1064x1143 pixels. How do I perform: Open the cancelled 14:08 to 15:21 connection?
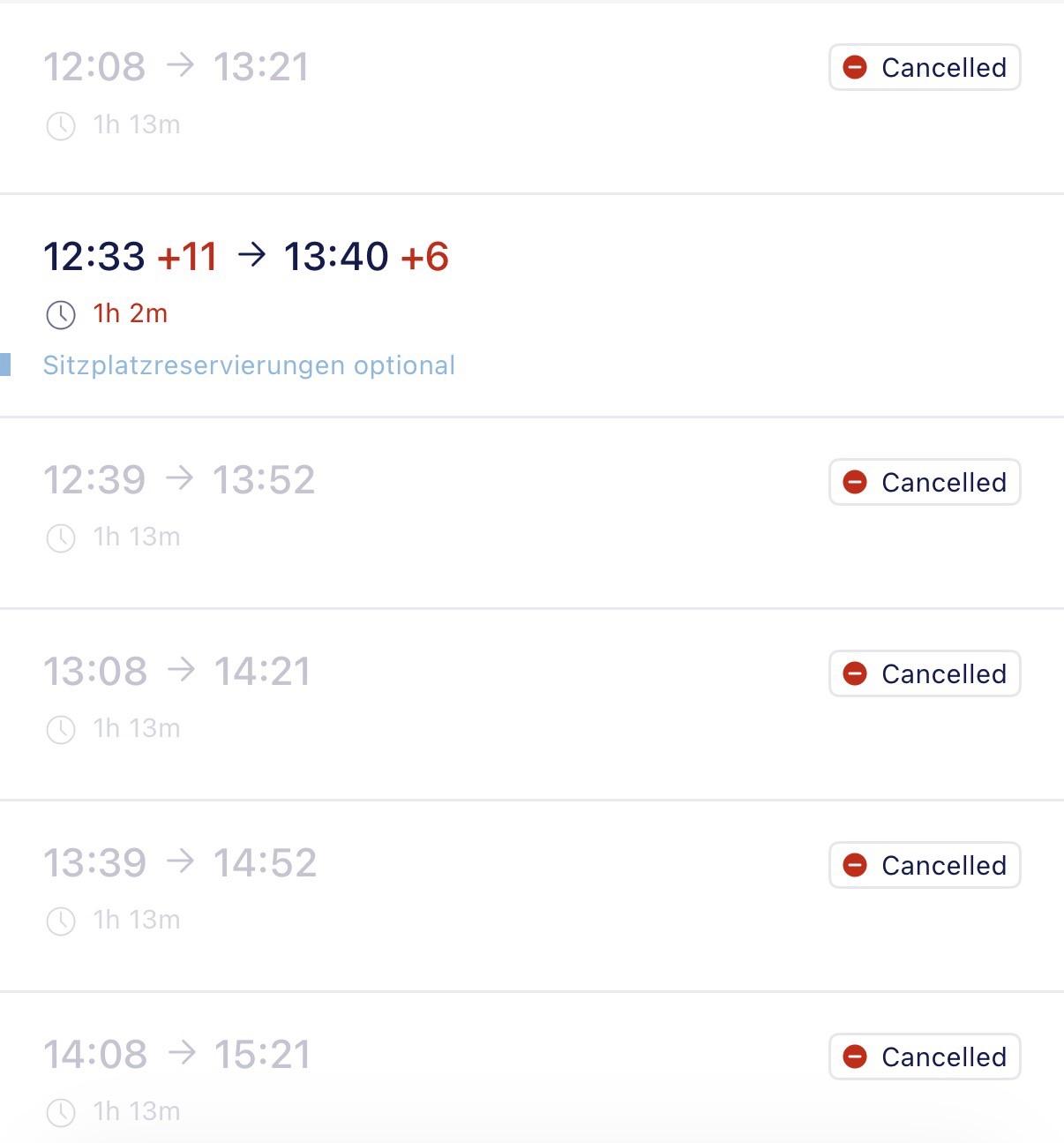pos(177,1055)
